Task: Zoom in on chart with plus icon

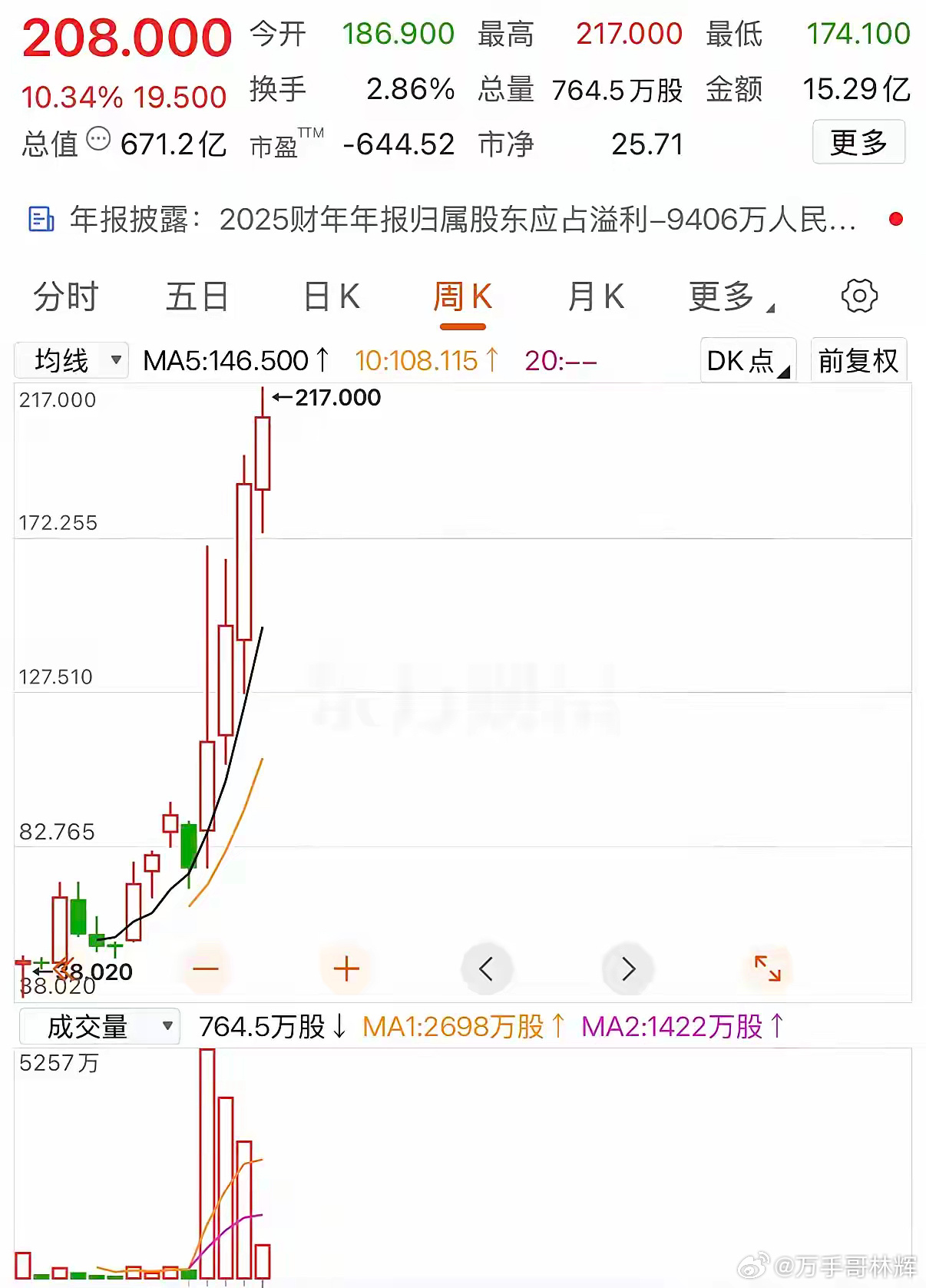Action: (x=346, y=968)
